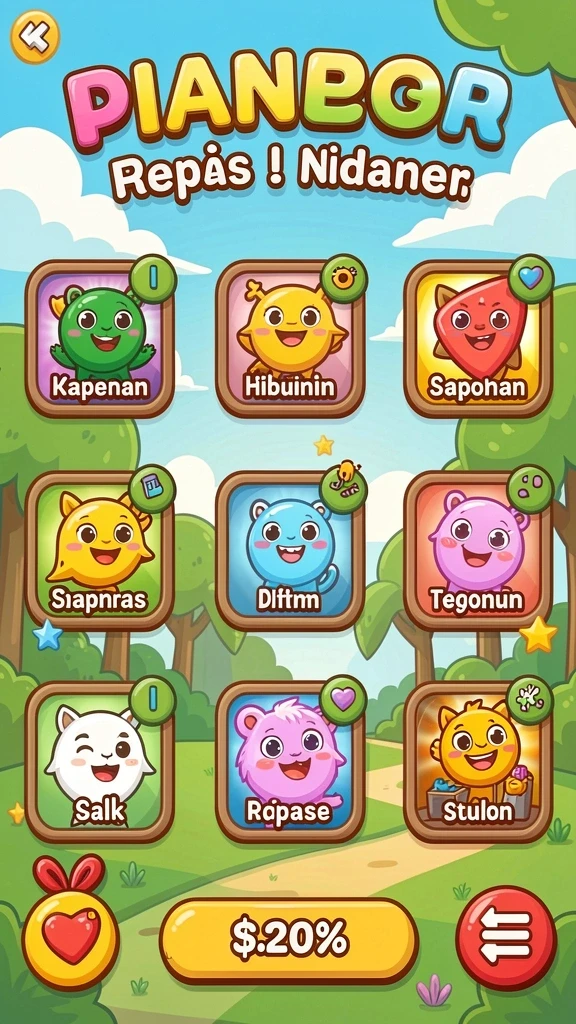
Task: Choose the Sapohan red character card
Action: 478,339
